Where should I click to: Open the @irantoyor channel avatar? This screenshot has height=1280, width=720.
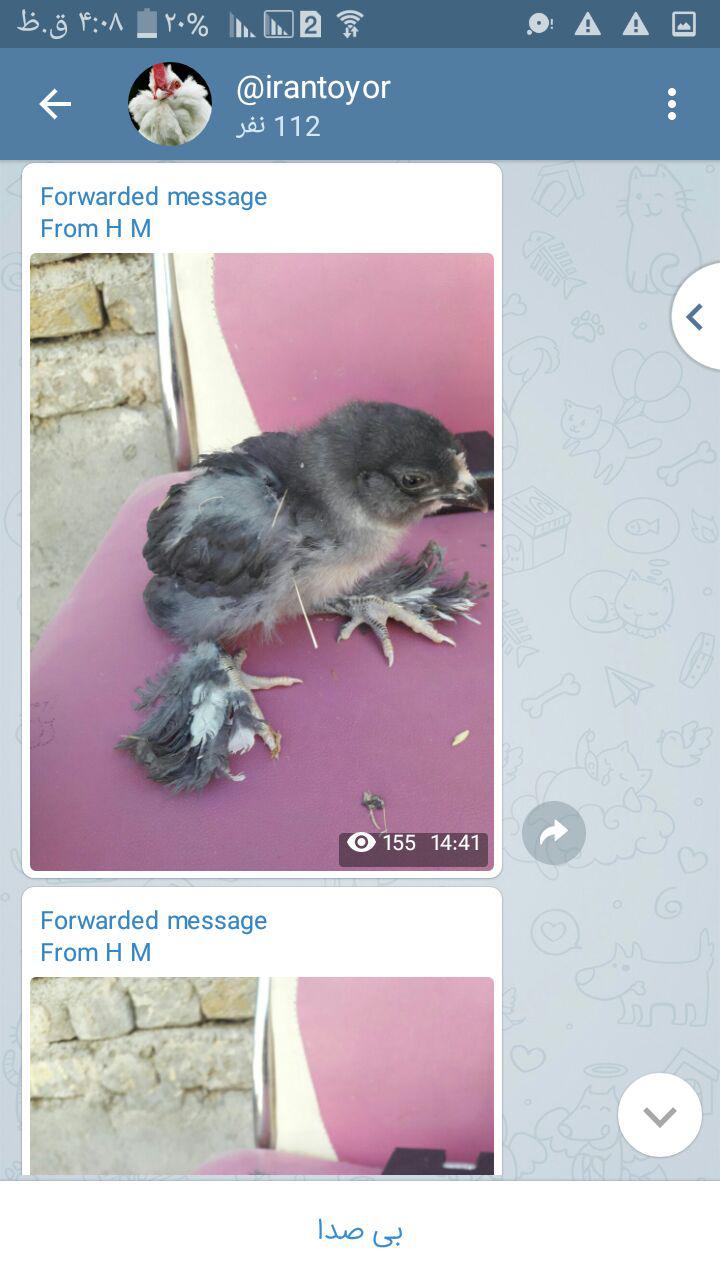tap(170, 104)
